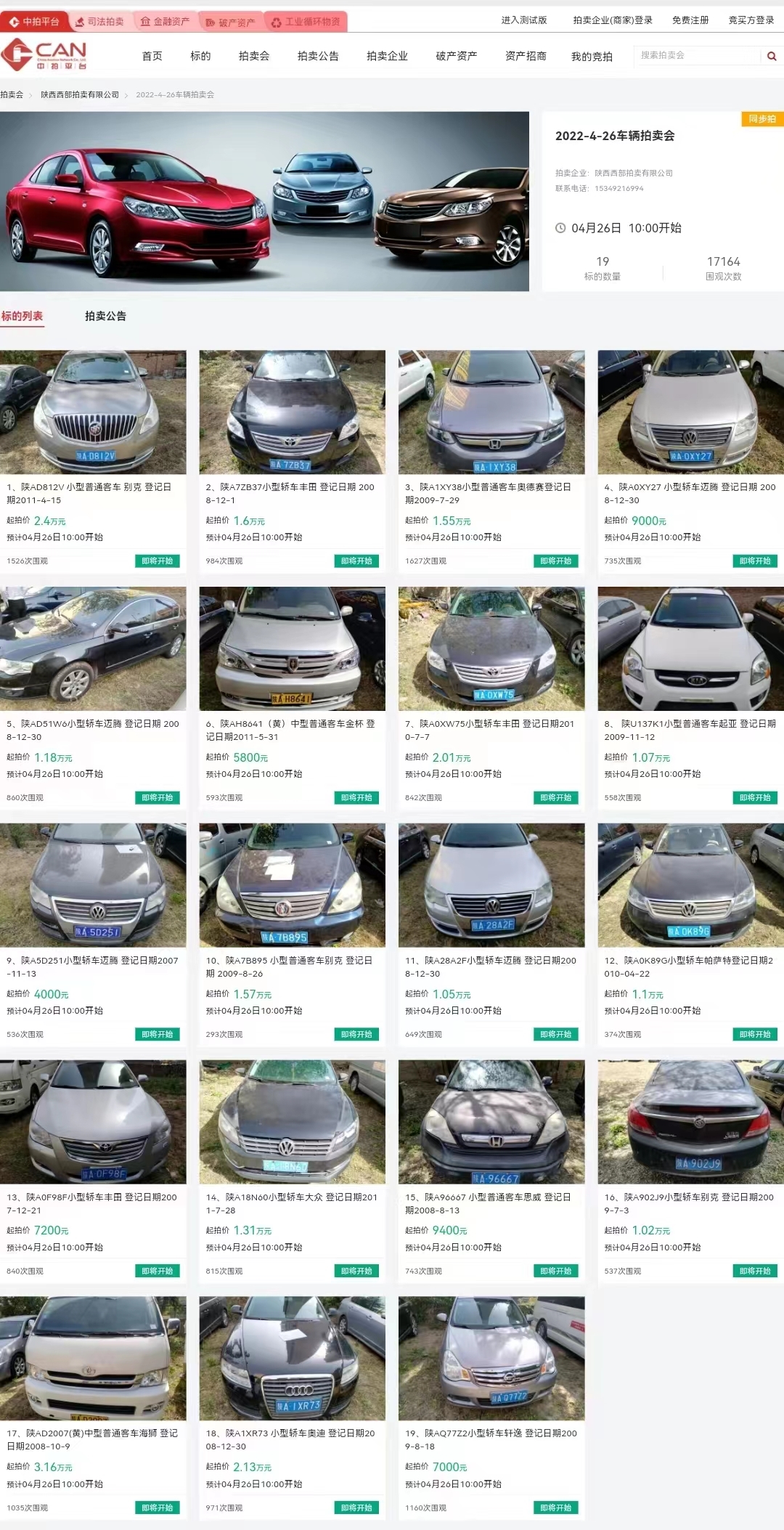Image resolution: width=784 pixels, height=1530 pixels.
Task: Tap 即将开始 on lot 19 陕AQ77Z2 轩逸
Action: 556,1507
